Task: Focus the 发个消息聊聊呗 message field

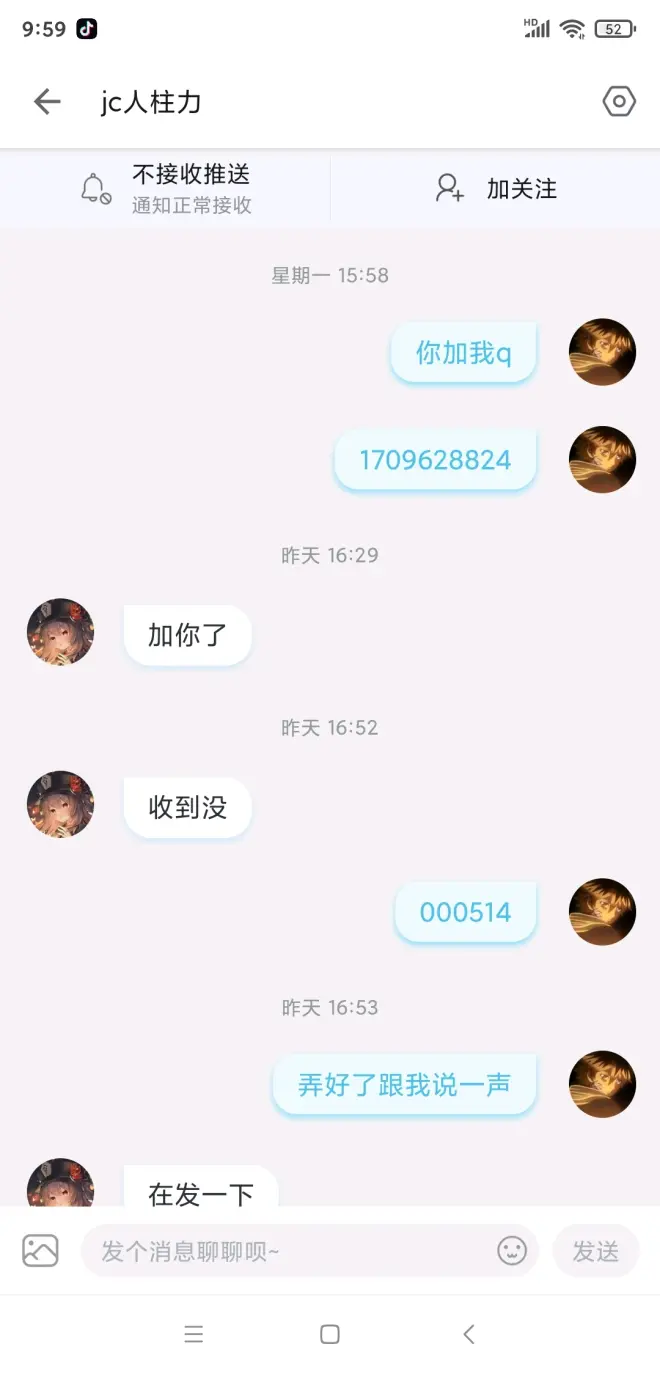Action: pos(290,1251)
